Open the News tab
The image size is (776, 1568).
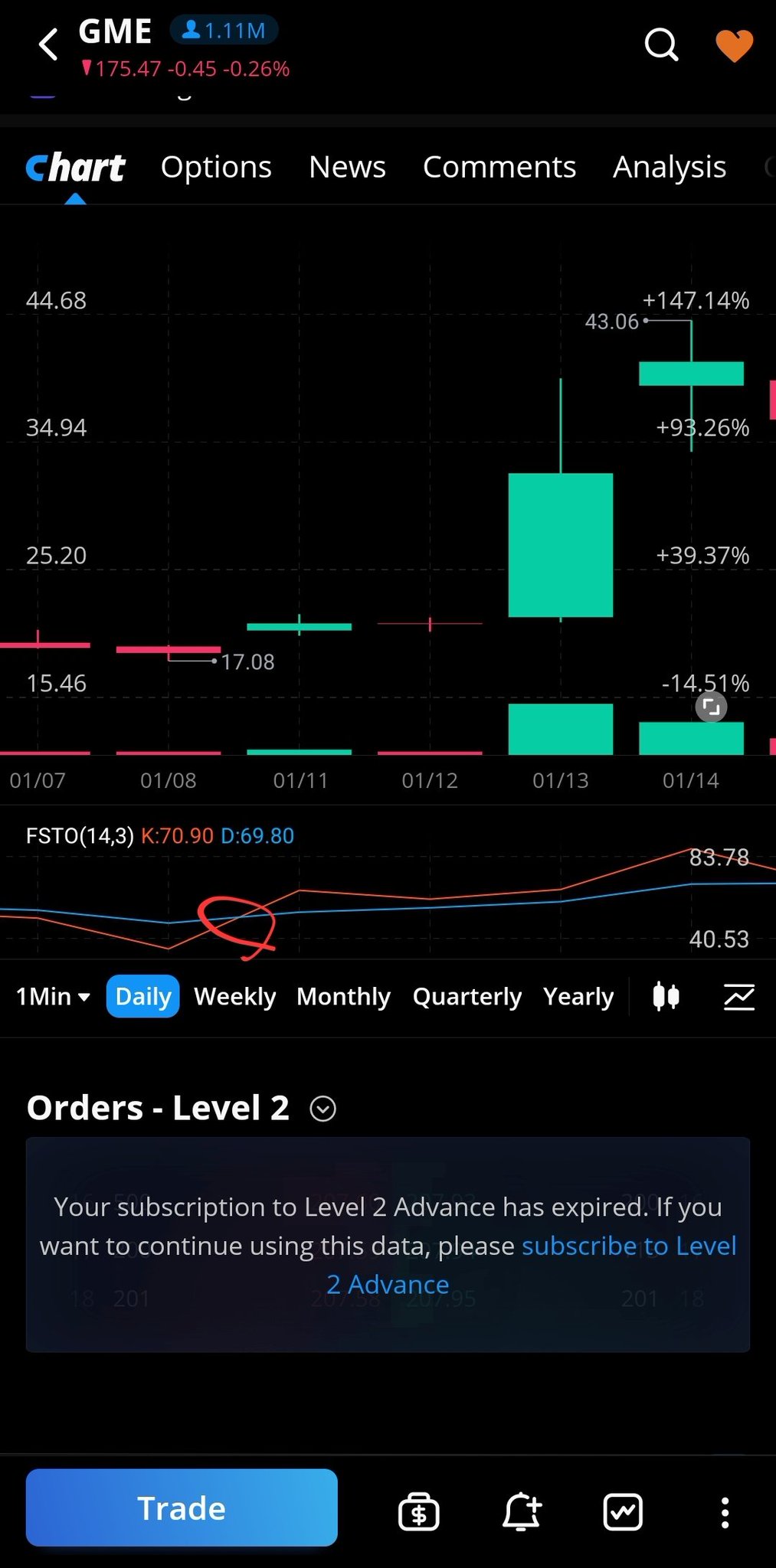point(347,167)
